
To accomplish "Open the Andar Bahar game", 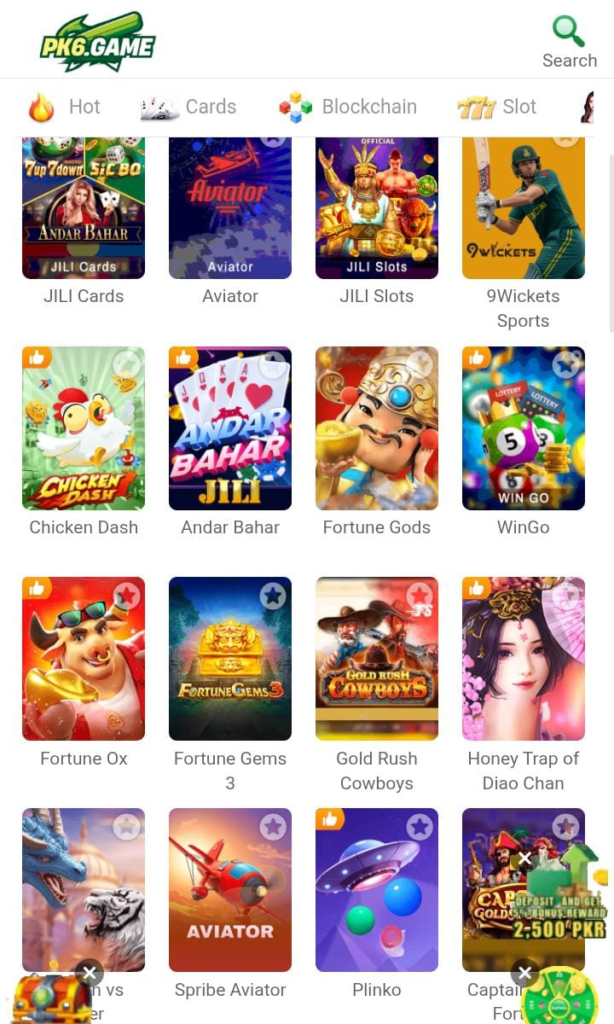I will click(230, 428).
